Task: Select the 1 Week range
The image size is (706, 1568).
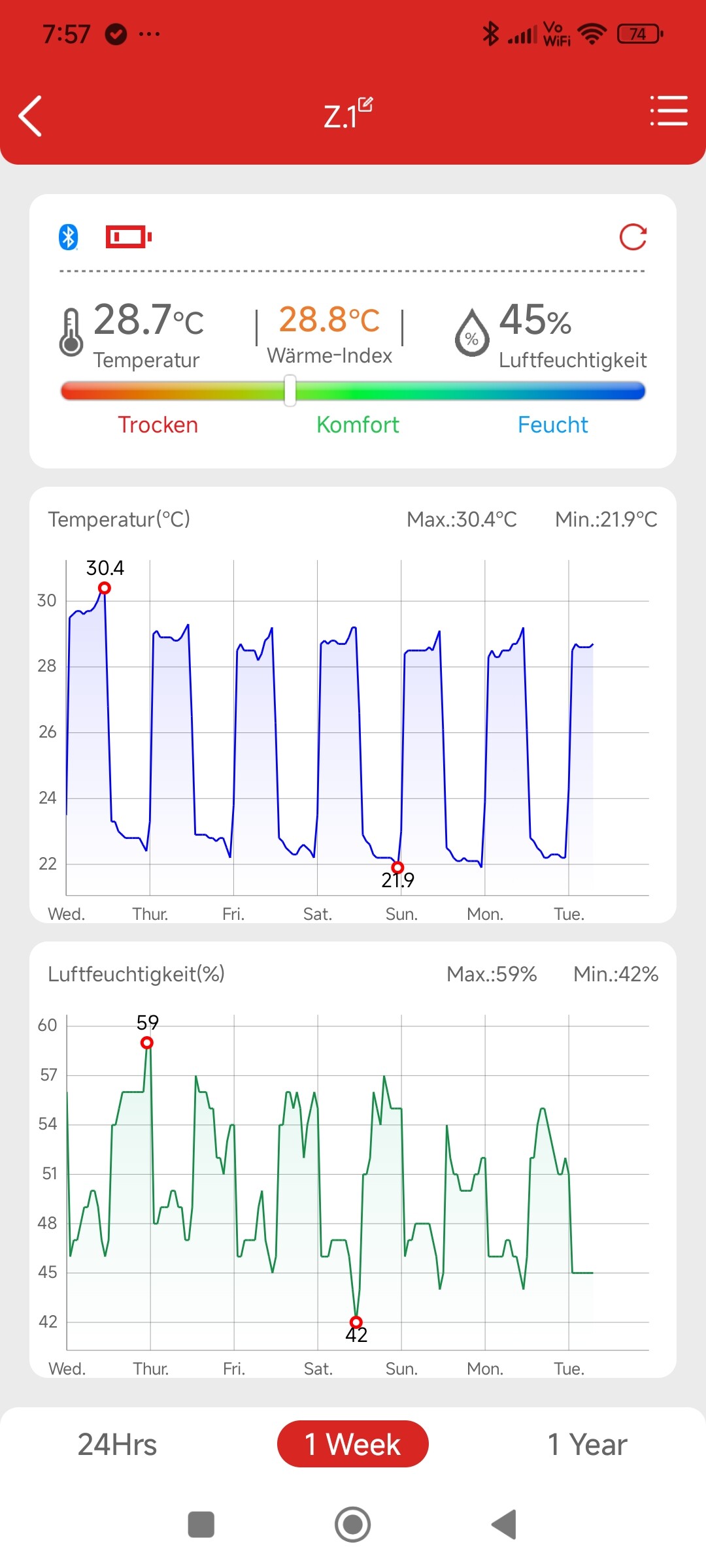Action: pos(353,1445)
